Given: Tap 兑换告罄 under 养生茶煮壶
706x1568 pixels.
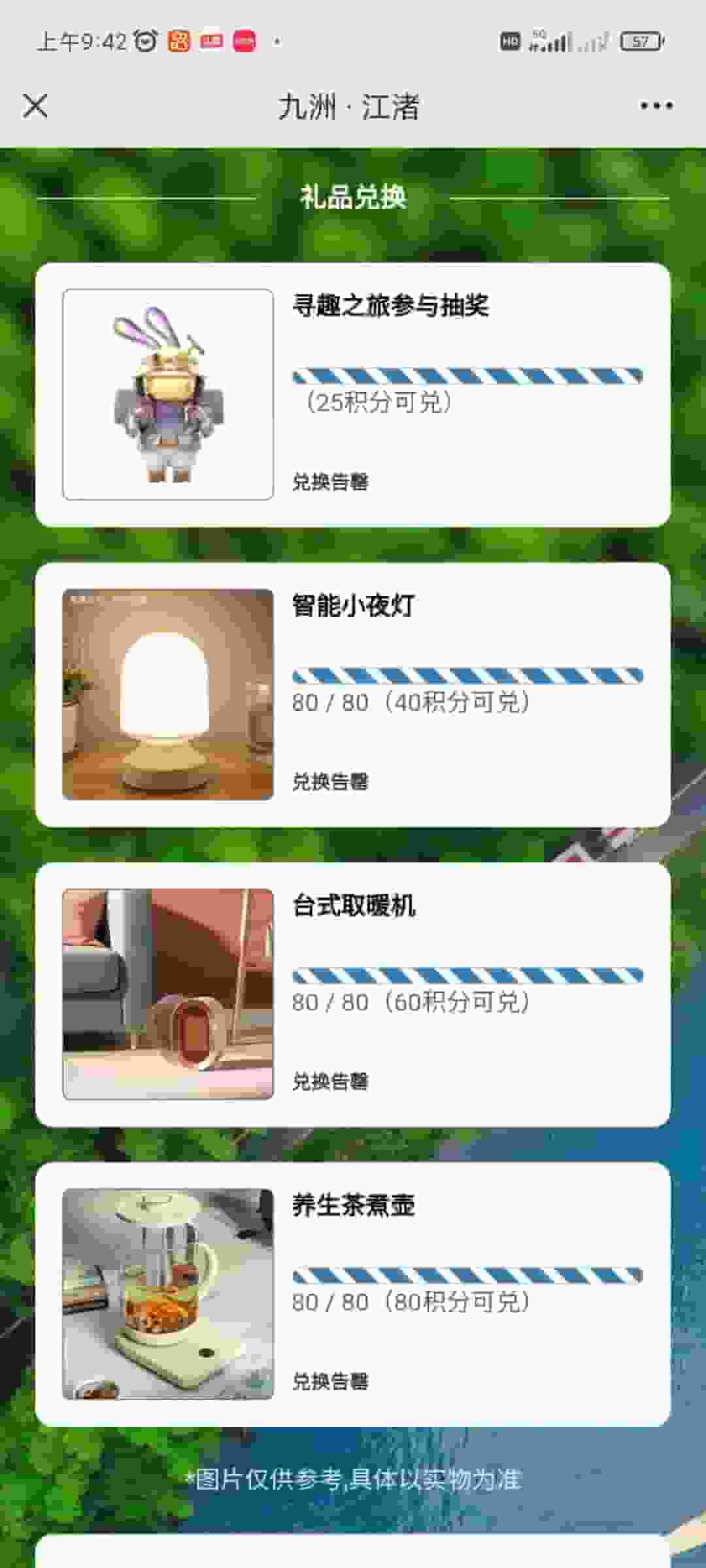Looking at the screenshot, I should [330, 1381].
